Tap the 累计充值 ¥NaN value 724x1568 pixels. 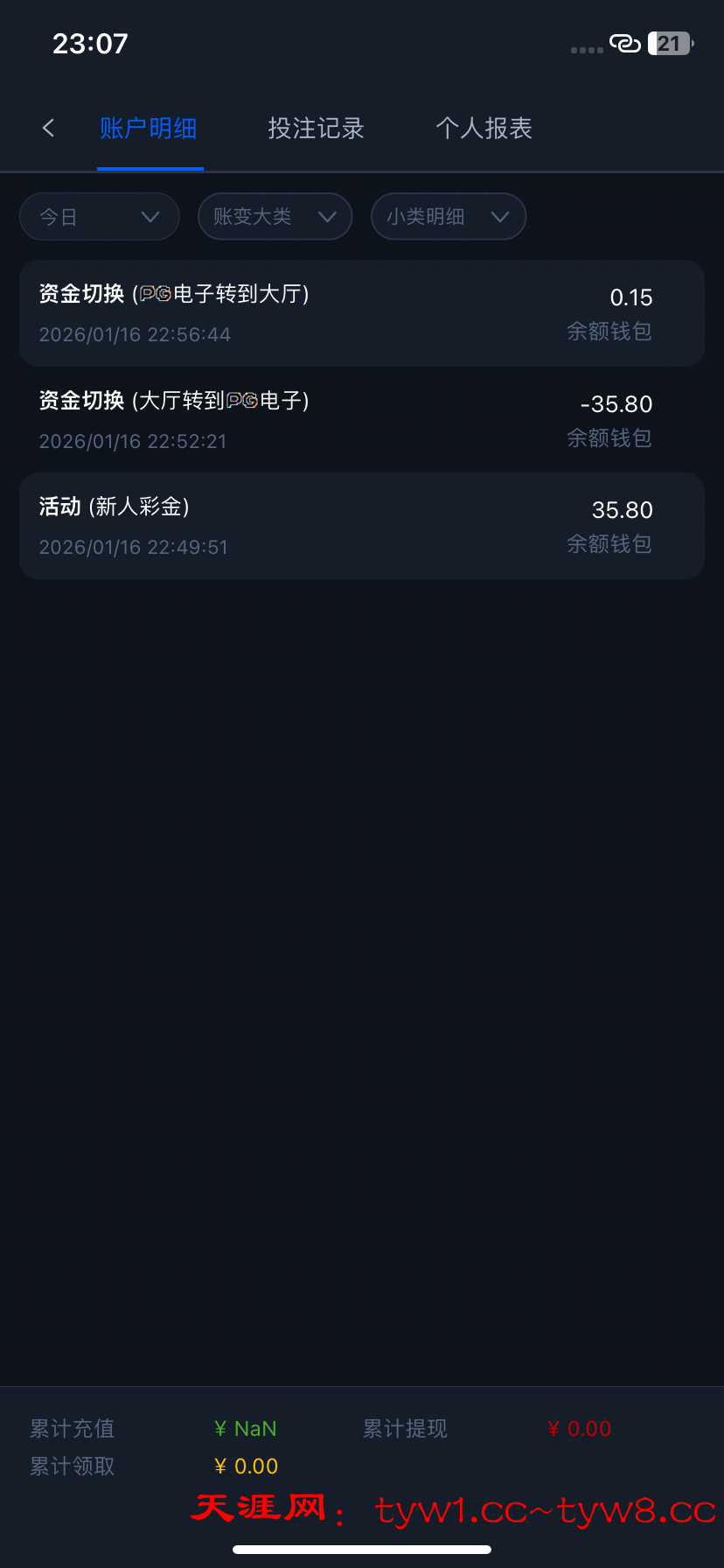click(245, 1428)
